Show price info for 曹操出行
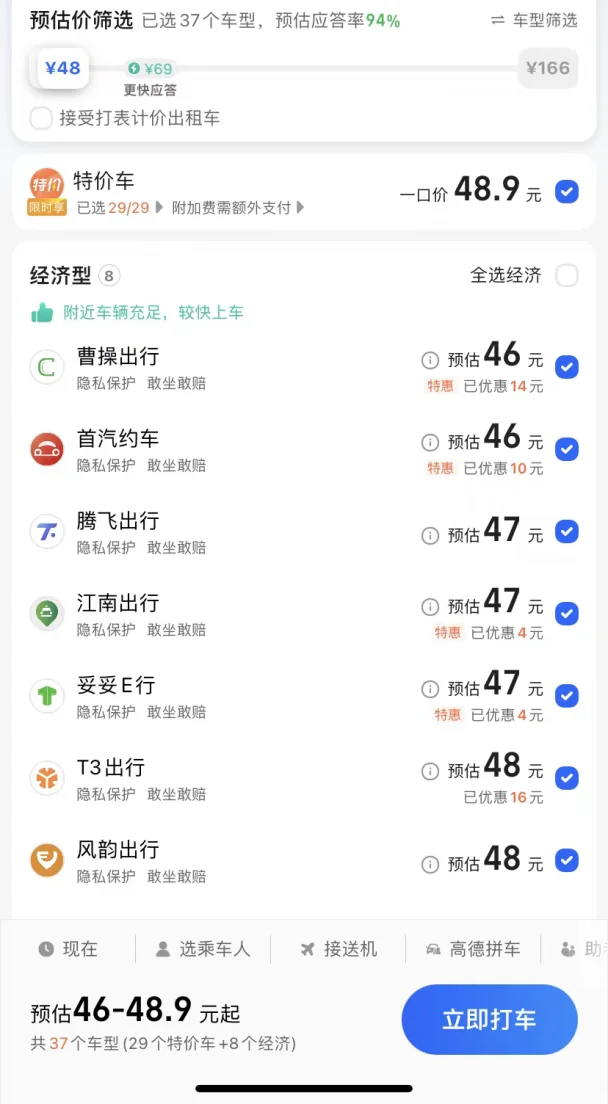 [430, 360]
